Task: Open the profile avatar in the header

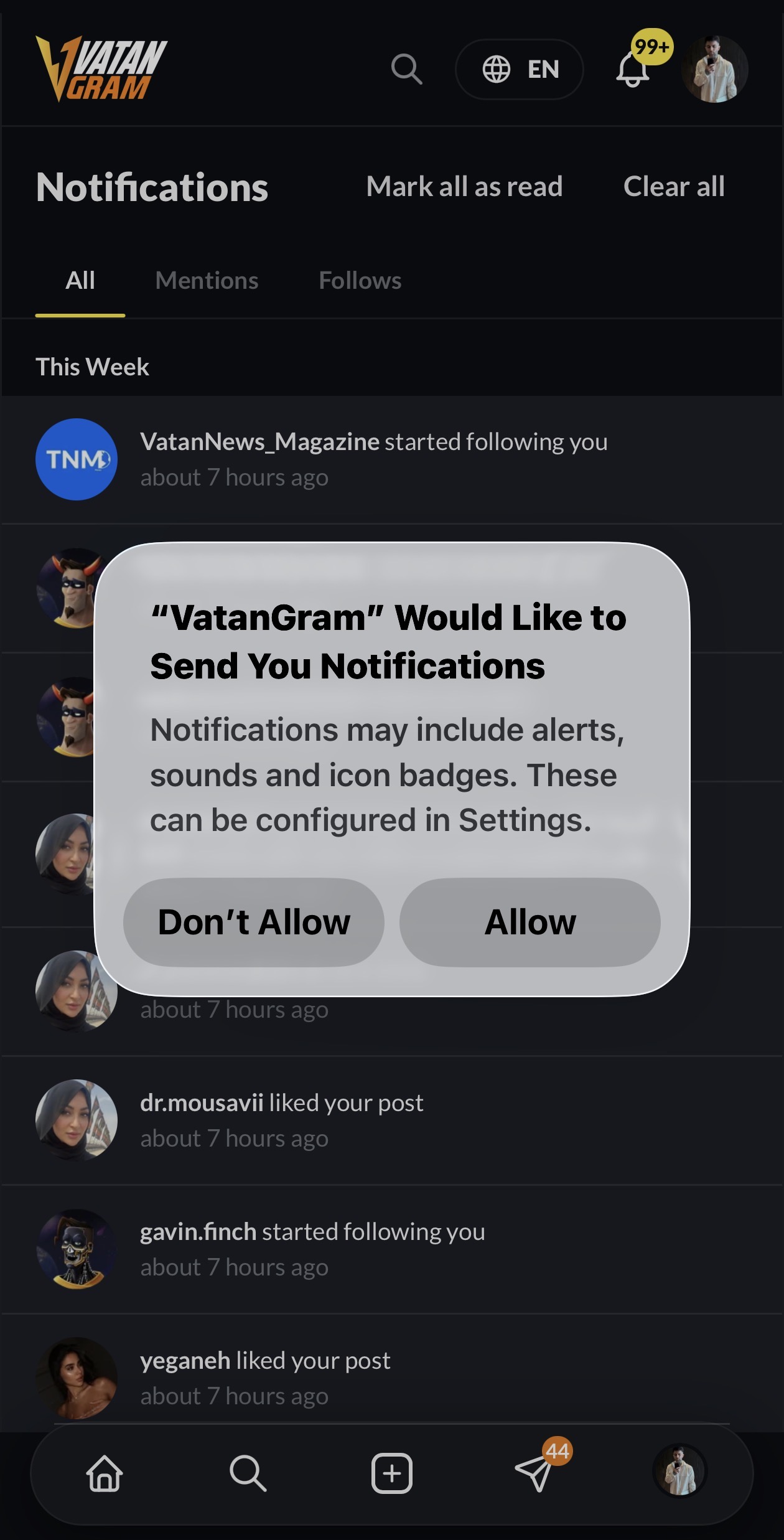Action: (x=715, y=69)
